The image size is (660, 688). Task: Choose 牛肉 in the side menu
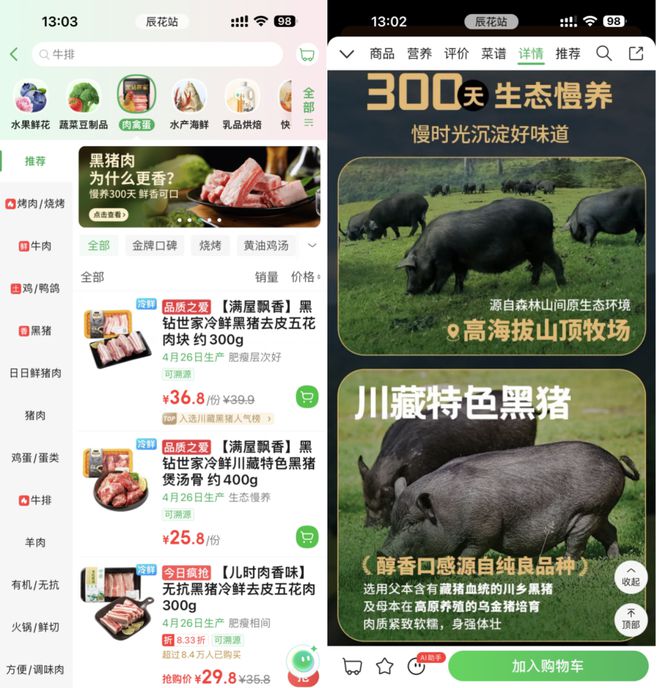(35, 245)
